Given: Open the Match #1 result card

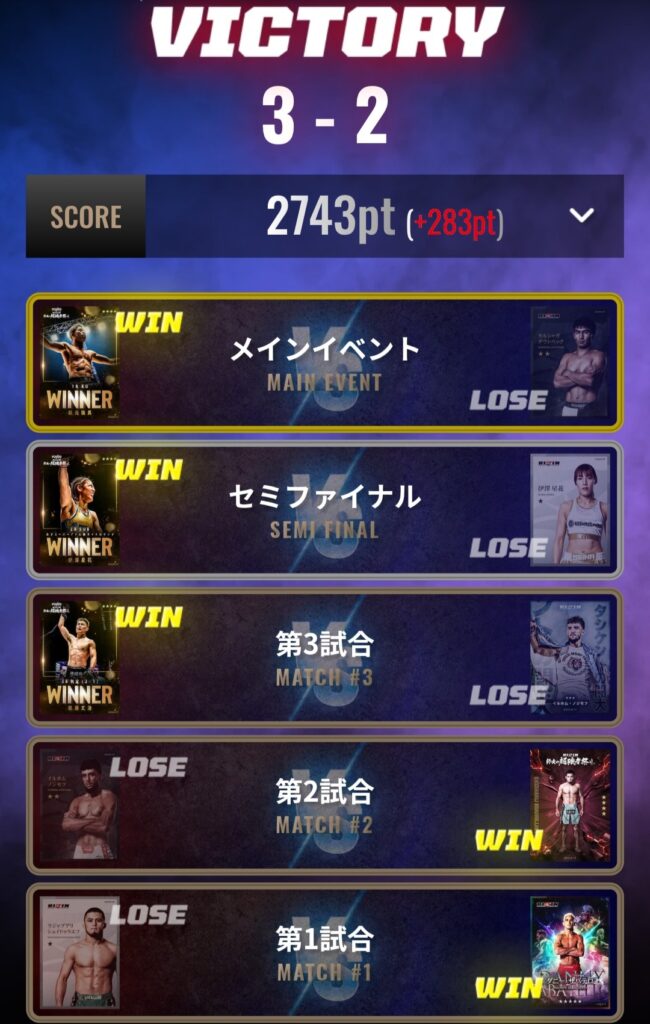Looking at the screenshot, I should tap(324, 952).
